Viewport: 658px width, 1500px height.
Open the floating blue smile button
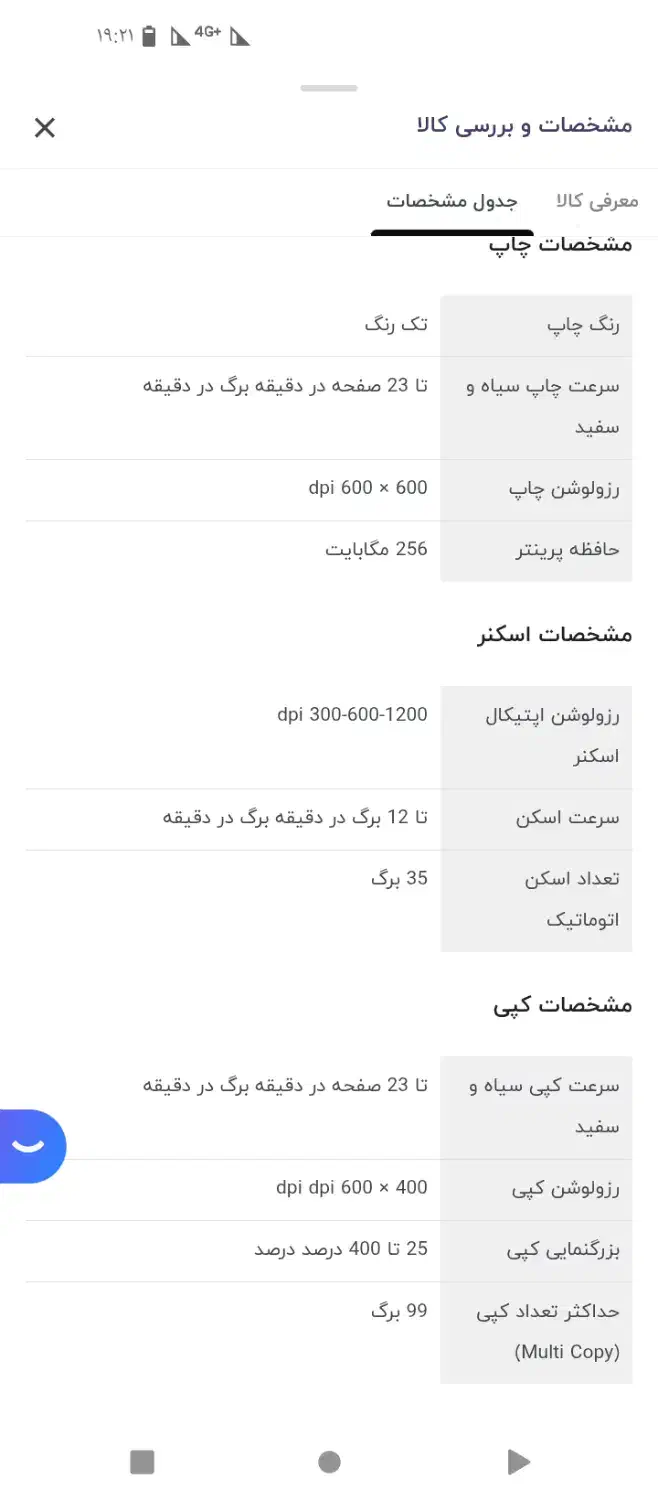pyautogui.click(x=30, y=1146)
